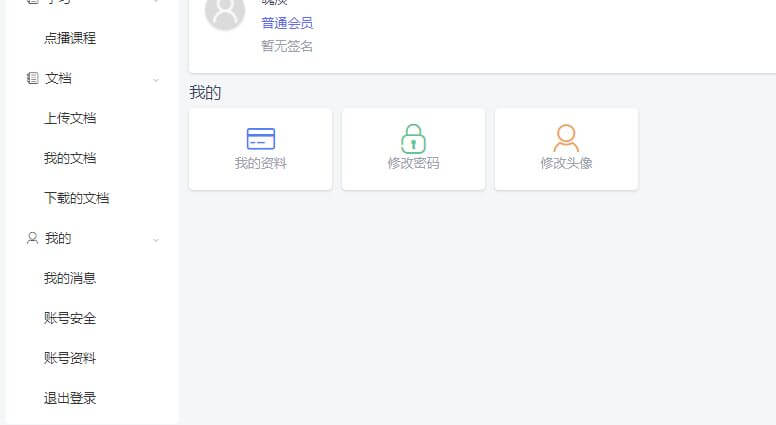Open the 修改密码 card
Image resolution: width=776 pixels, height=425 pixels.
[x=413, y=149]
